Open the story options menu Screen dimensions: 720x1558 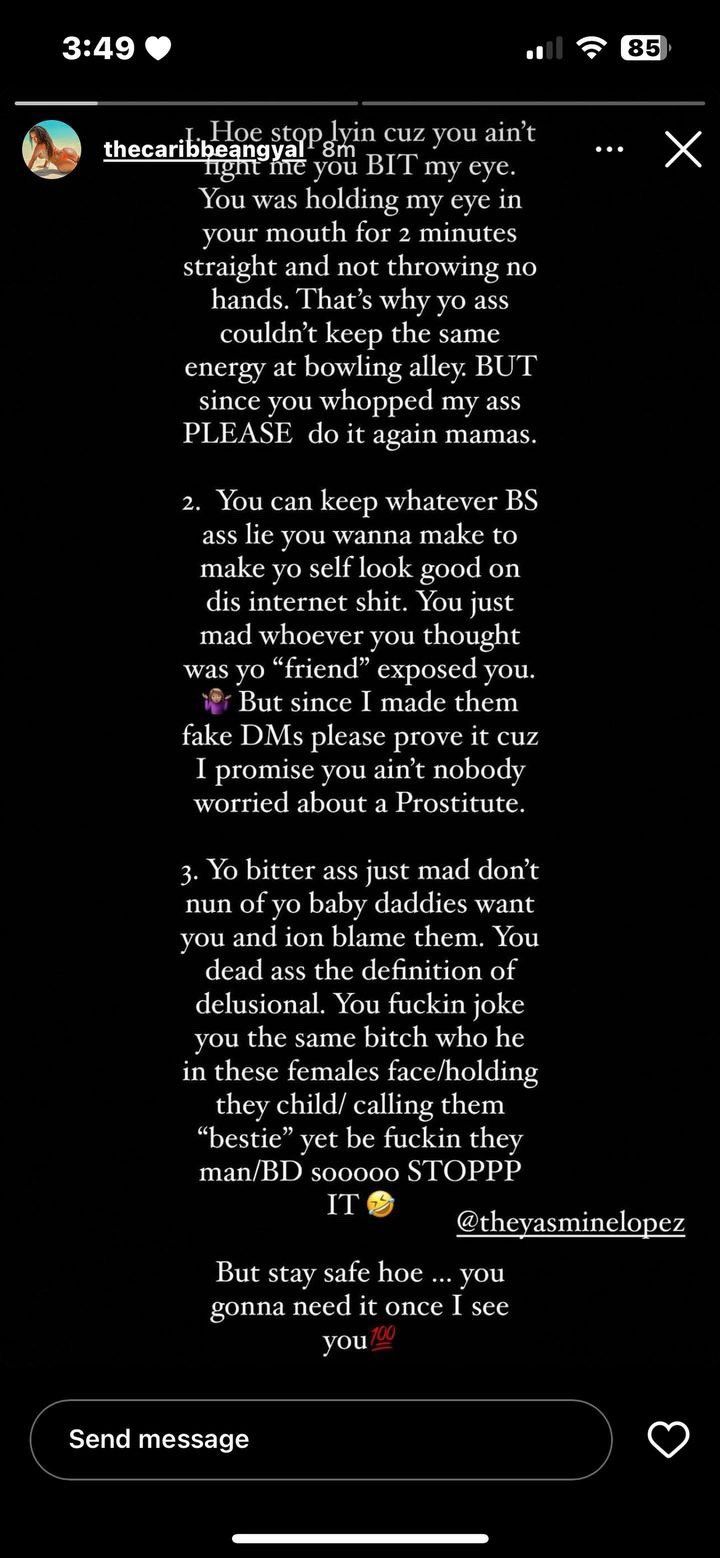pyautogui.click(x=609, y=150)
